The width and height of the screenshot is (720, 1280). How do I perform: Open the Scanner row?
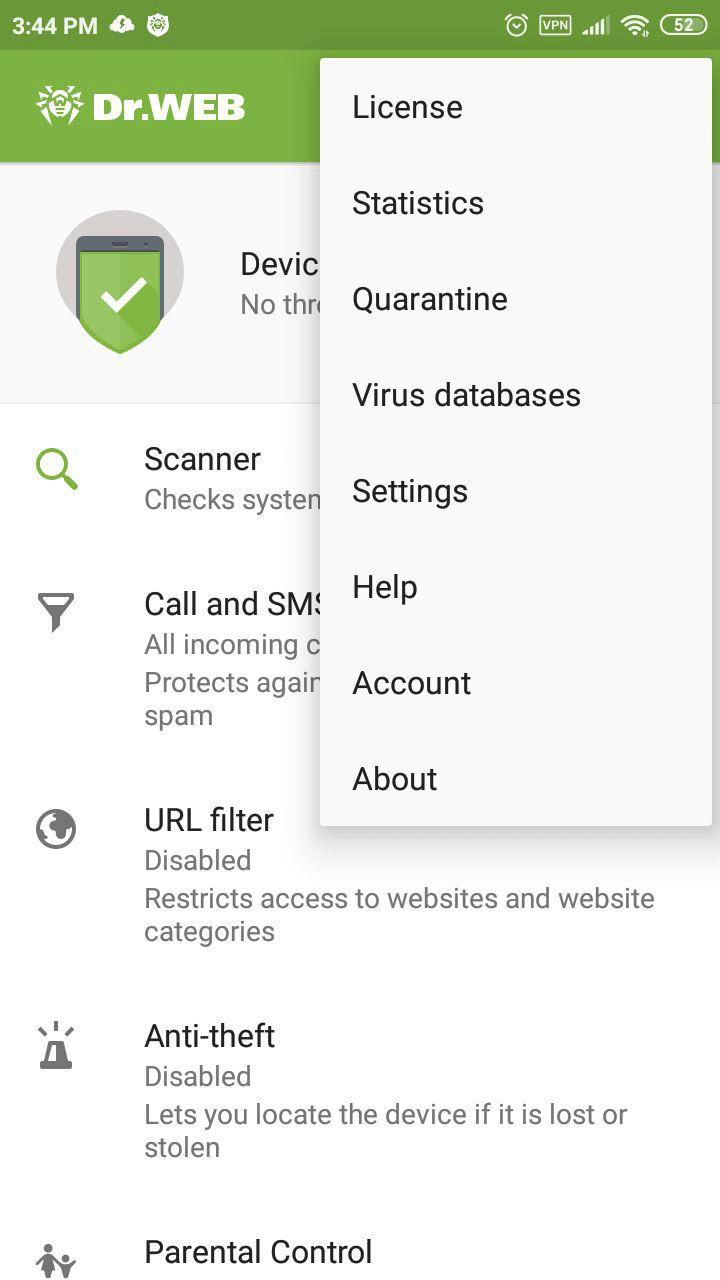(x=160, y=478)
